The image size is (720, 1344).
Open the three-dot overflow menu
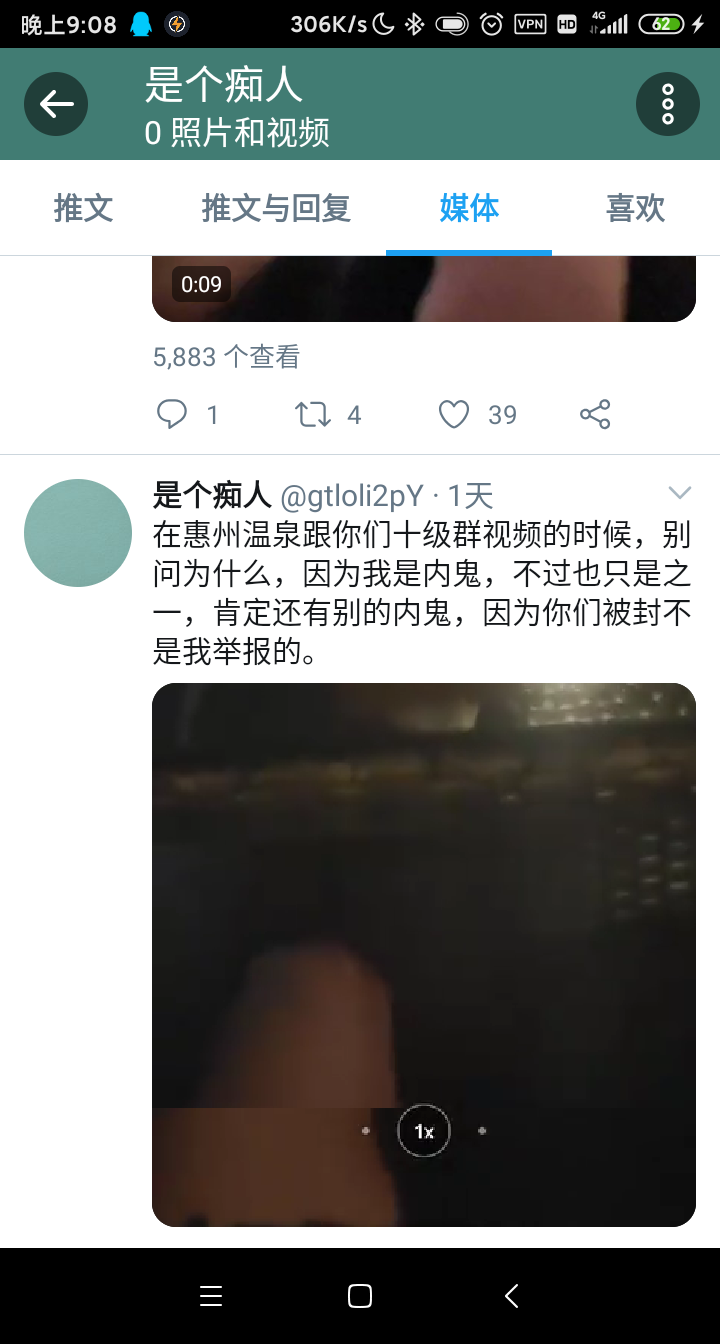[x=667, y=104]
